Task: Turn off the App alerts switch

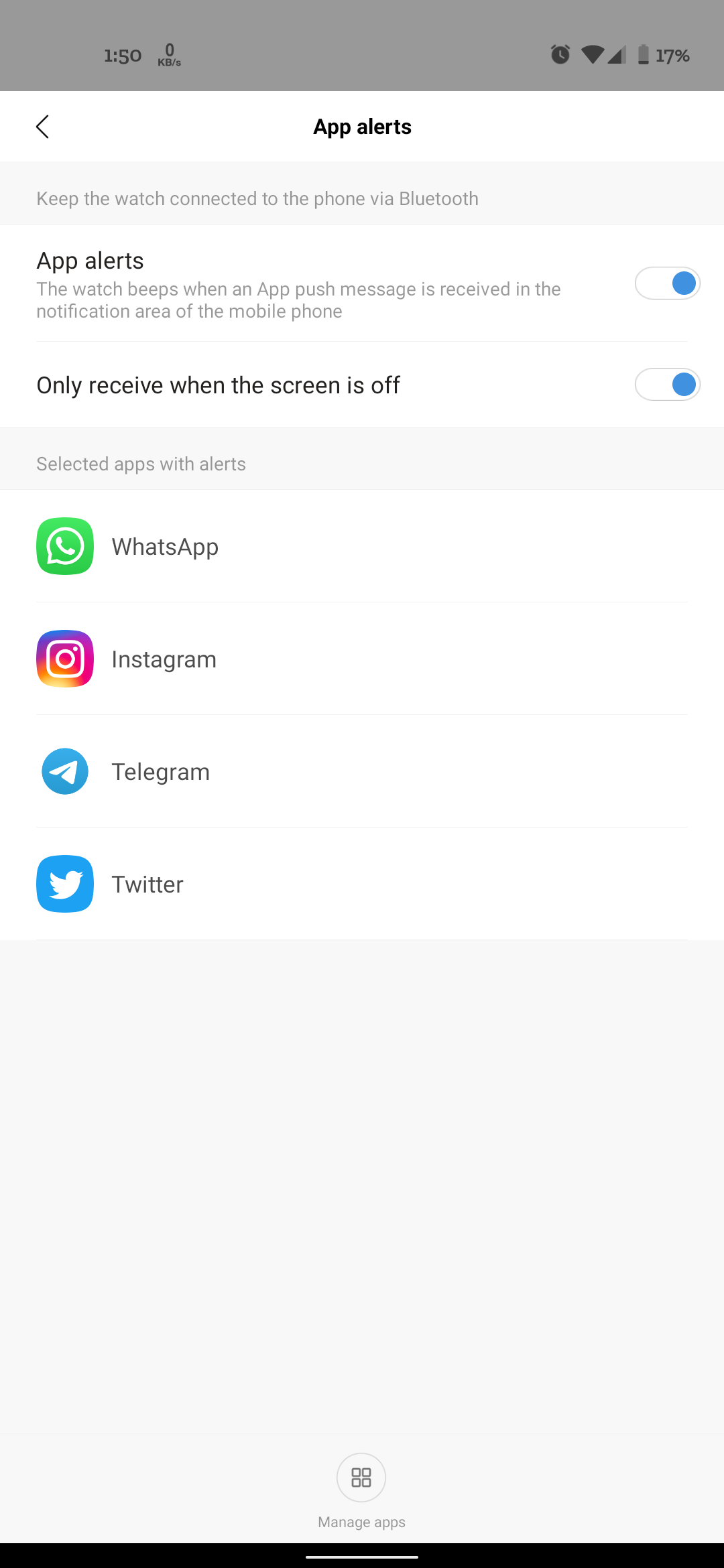Action: tap(667, 283)
